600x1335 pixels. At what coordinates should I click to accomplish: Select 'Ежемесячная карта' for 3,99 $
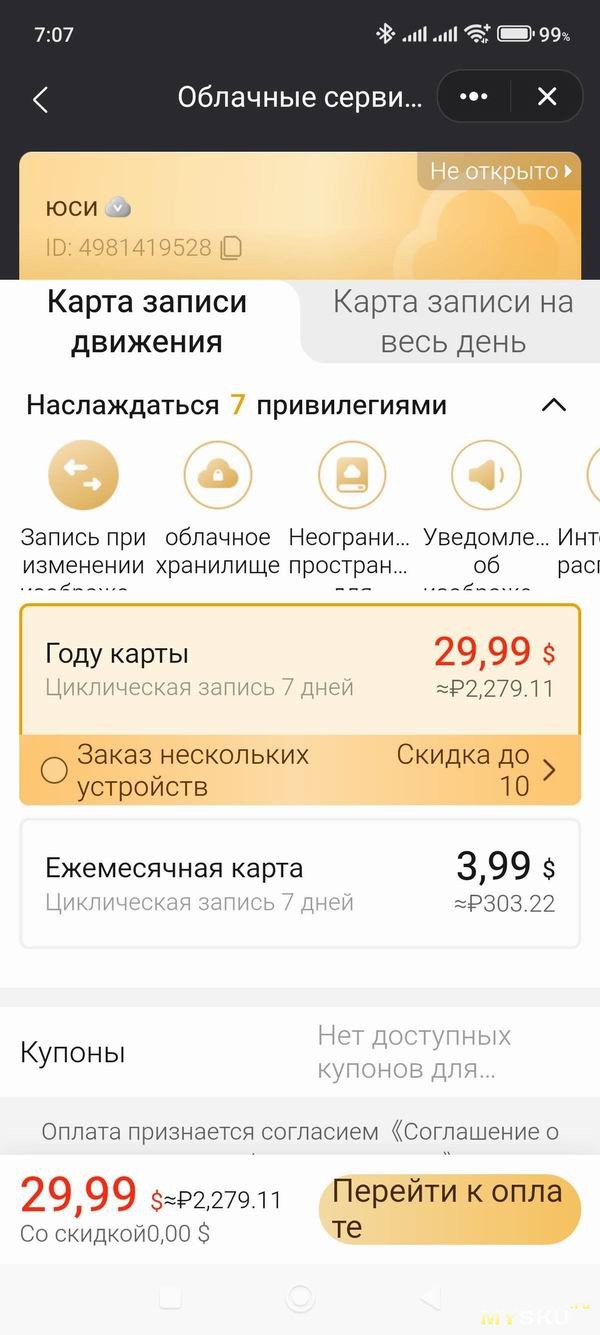(x=299, y=883)
